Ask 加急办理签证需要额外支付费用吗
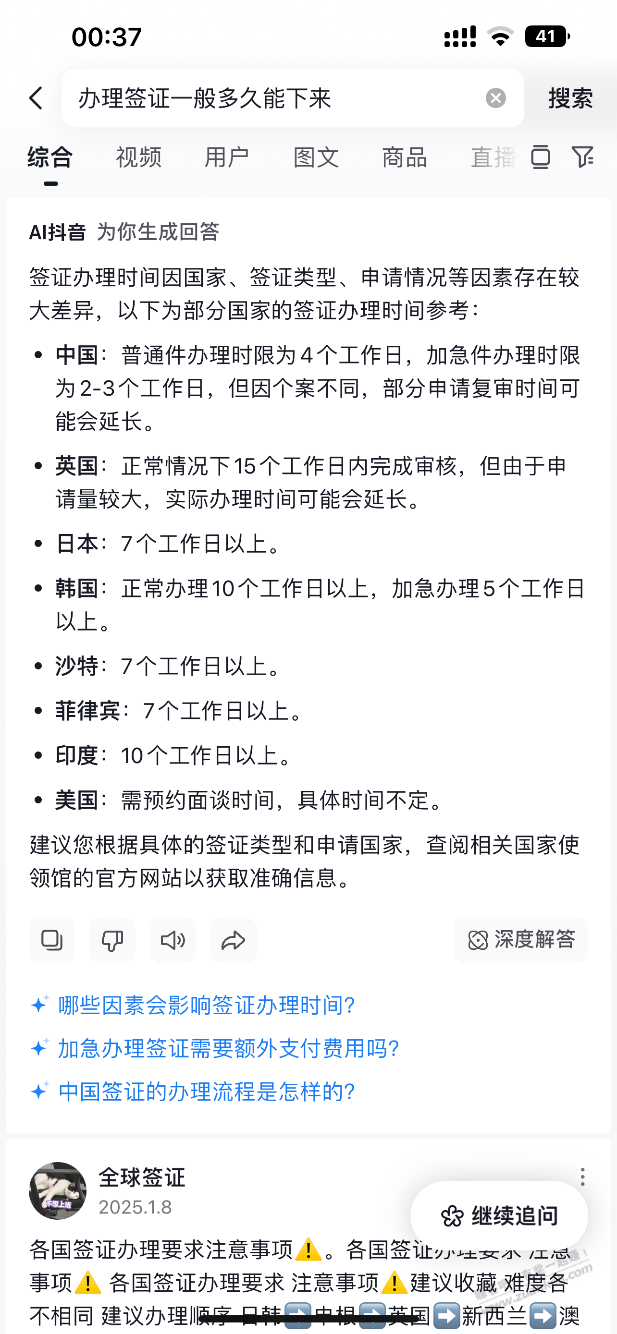The image size is (617, 1334). click(228, 1048)
